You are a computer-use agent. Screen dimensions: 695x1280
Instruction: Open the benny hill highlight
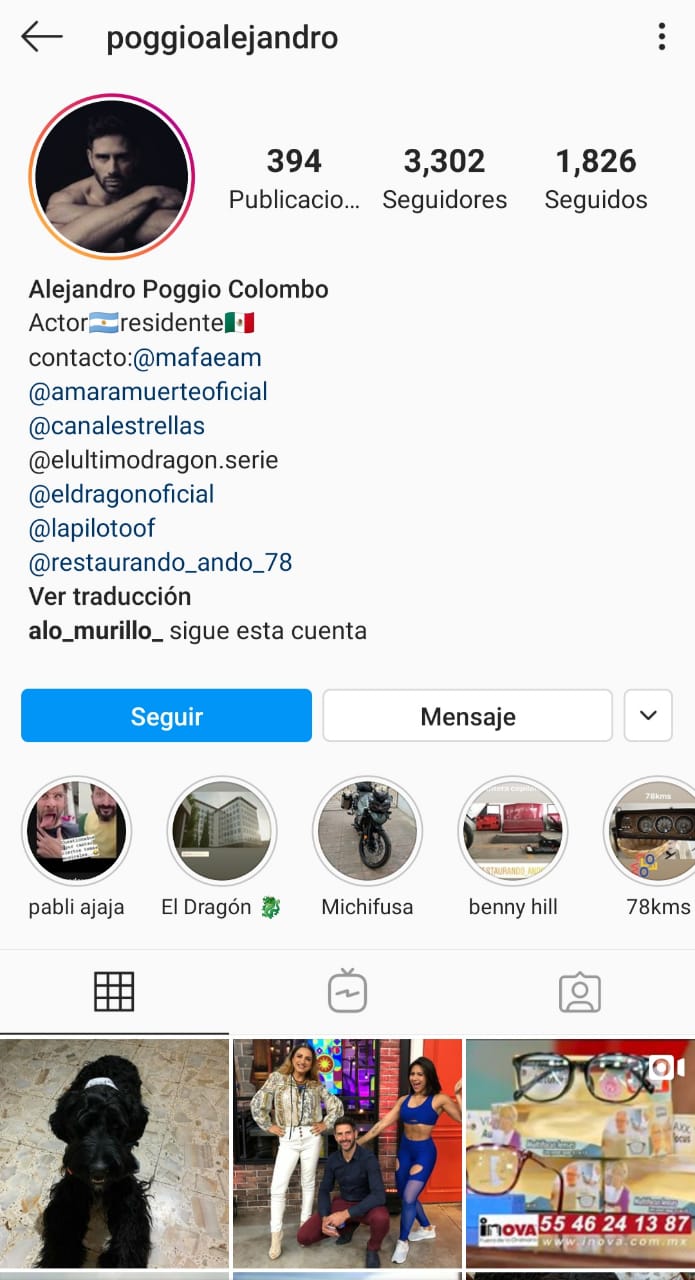[x=513, y=831]
